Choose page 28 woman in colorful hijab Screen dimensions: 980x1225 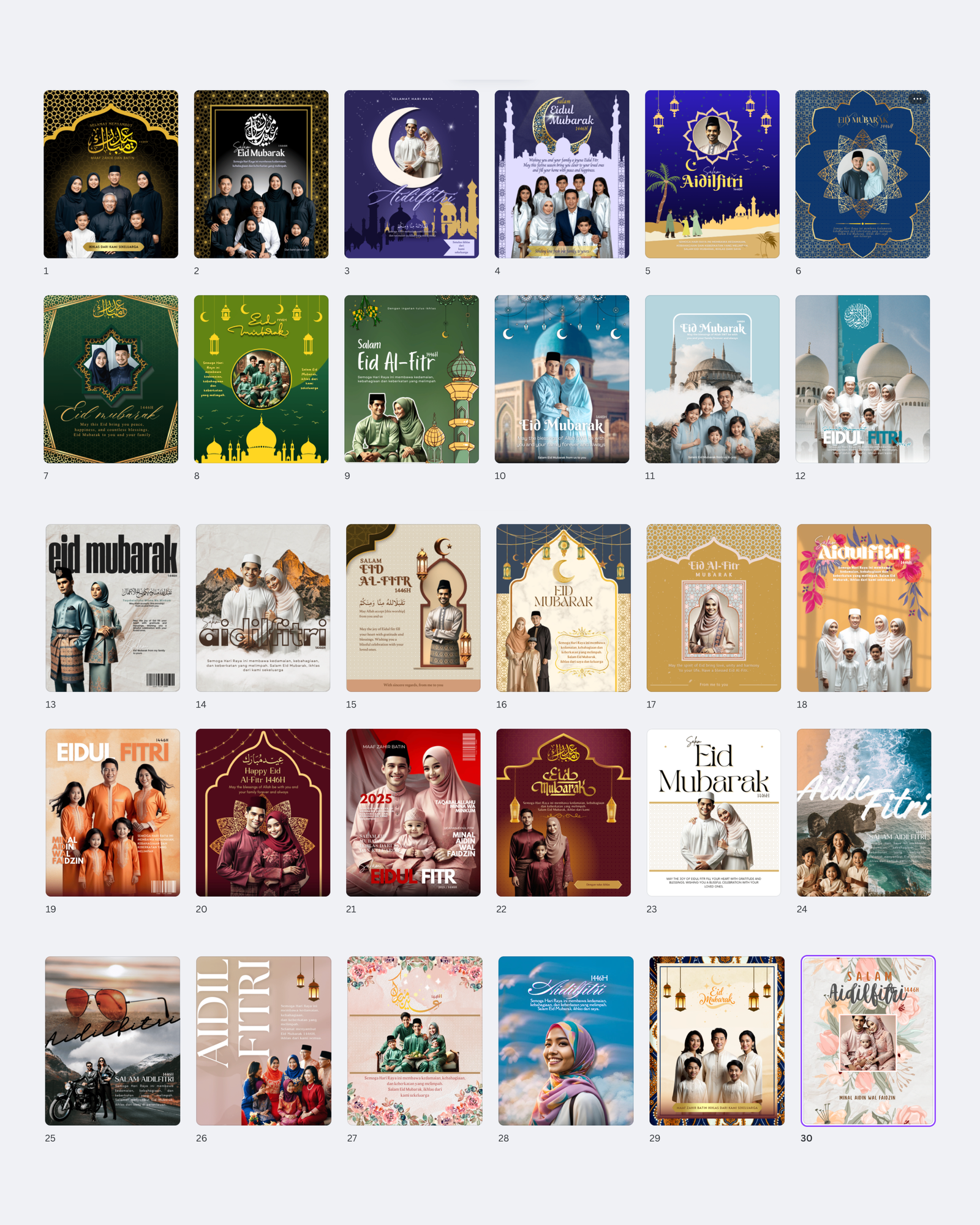coord(565,1041)
